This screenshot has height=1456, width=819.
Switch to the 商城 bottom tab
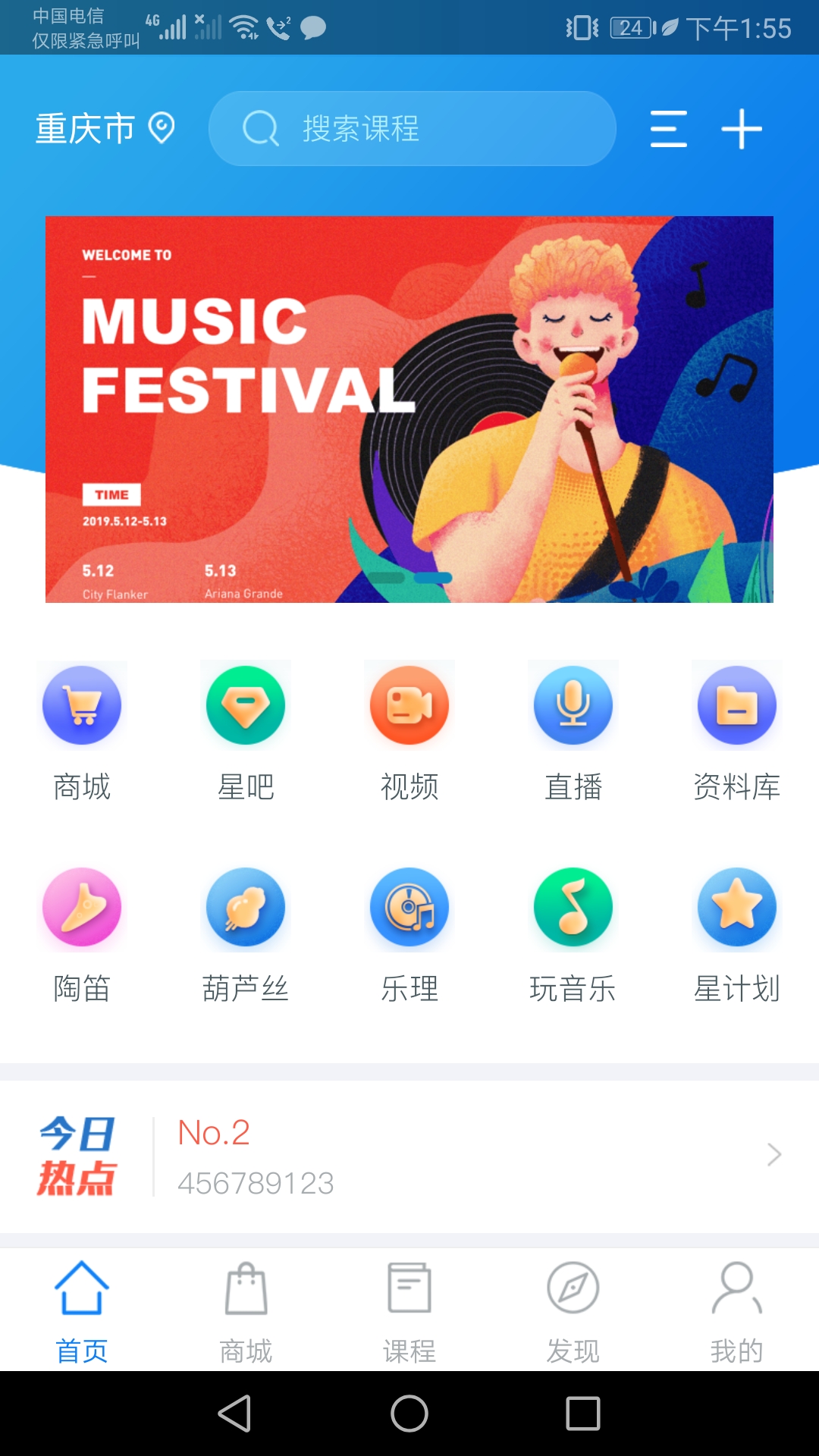pos(246,1311)
